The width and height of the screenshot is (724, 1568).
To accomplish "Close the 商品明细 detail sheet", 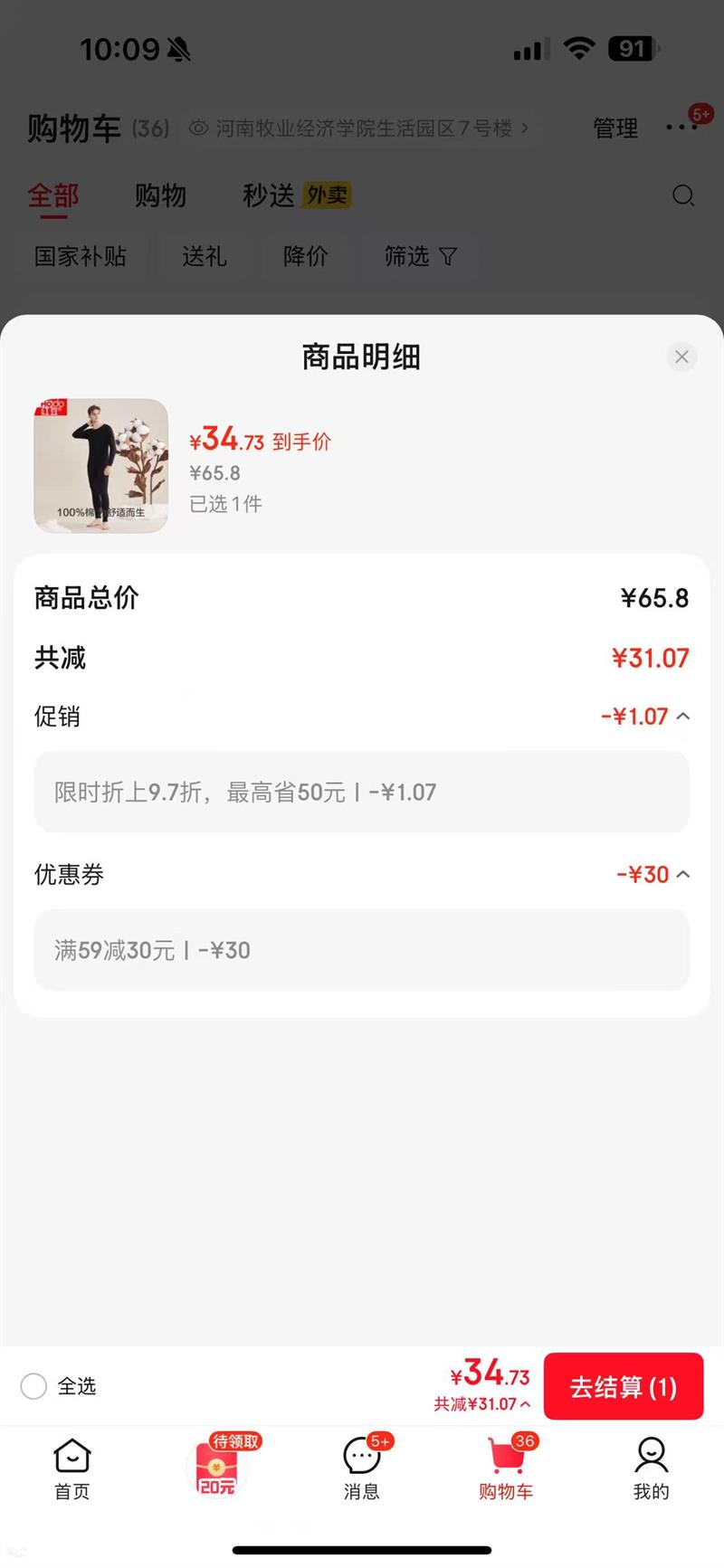I will (681, 357).
